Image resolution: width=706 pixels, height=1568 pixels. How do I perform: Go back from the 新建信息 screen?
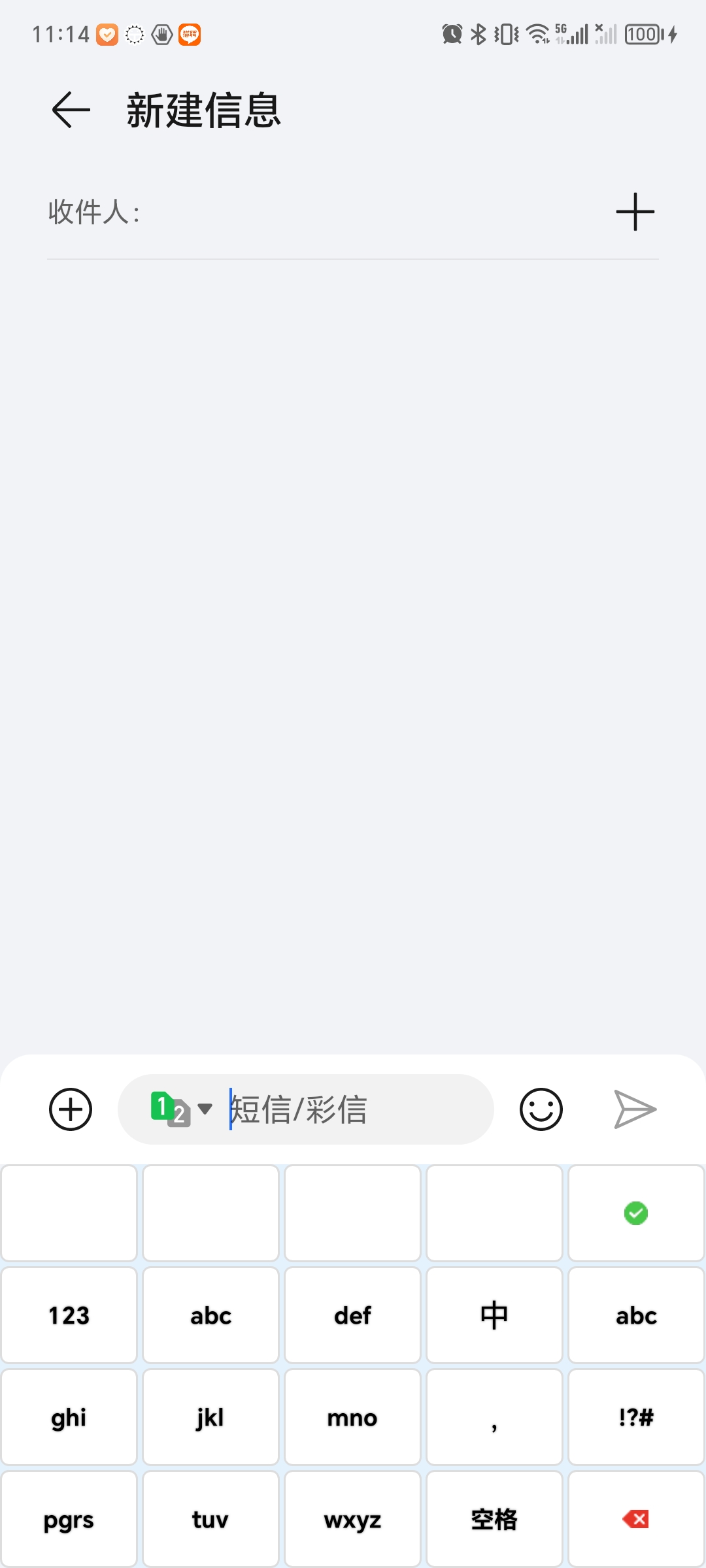(x=71, y=110)
